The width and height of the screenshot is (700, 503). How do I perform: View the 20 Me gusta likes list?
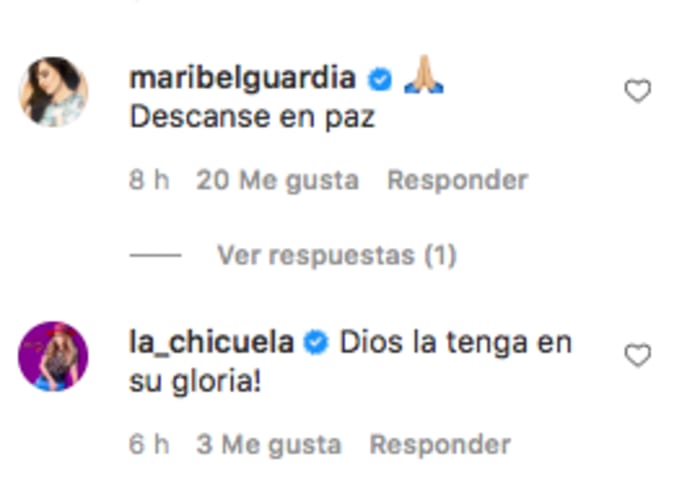[x=277, y=181]
